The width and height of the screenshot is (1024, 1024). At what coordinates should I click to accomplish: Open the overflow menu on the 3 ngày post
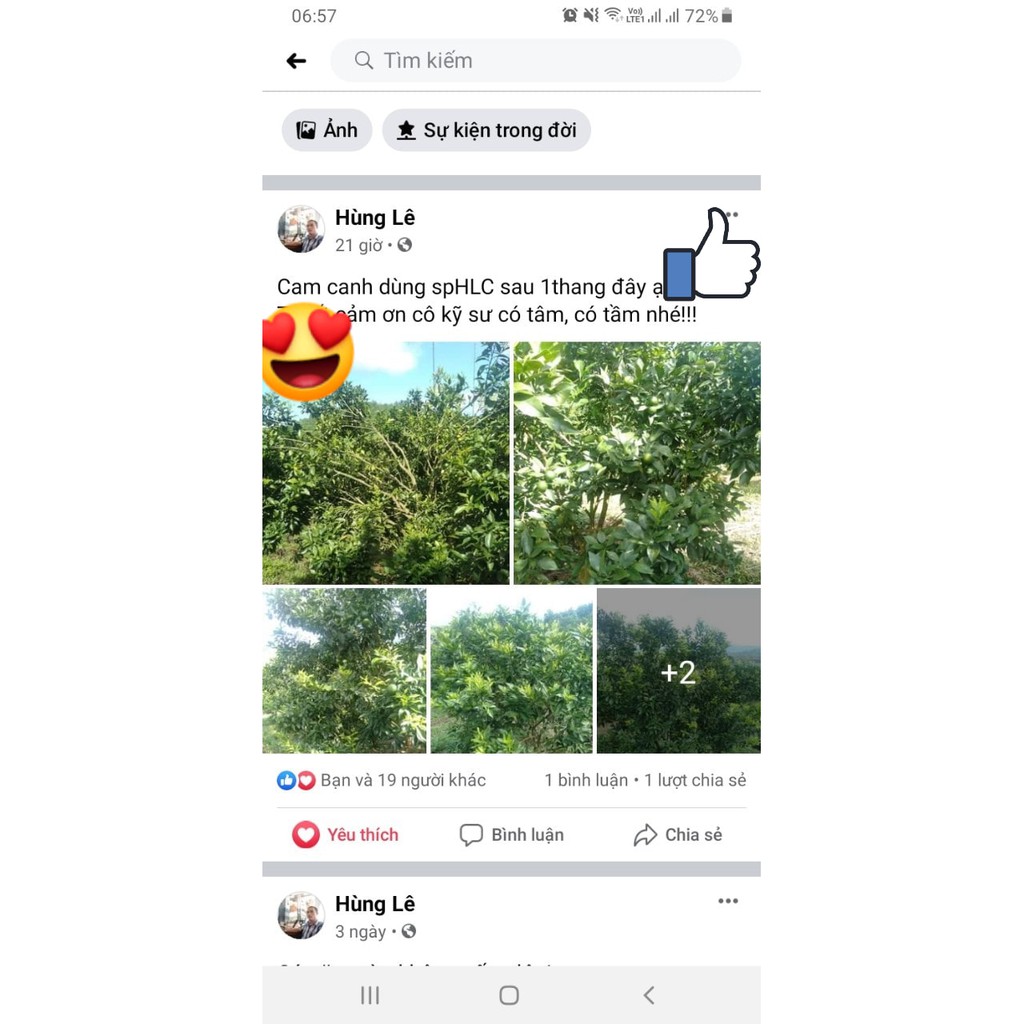728,901
